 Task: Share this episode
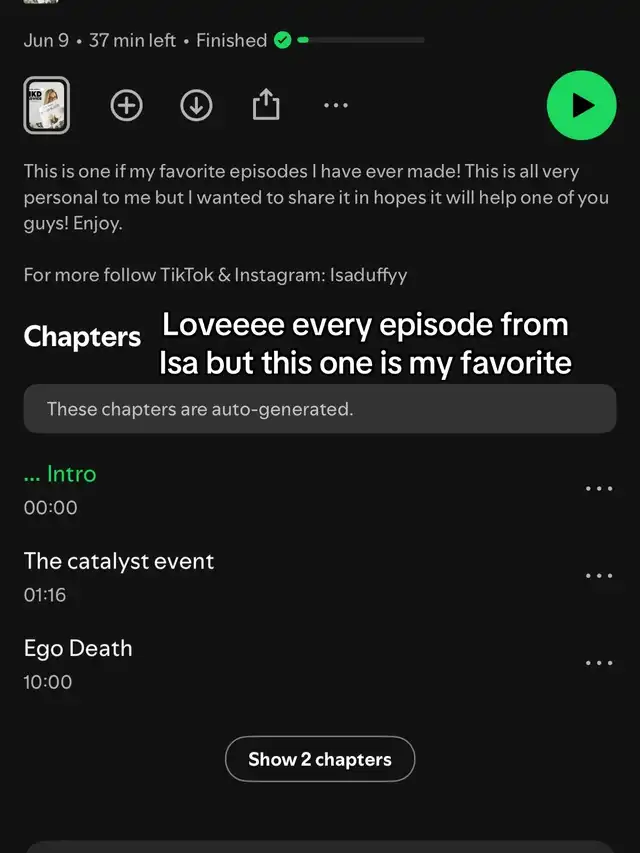(266, 105)
